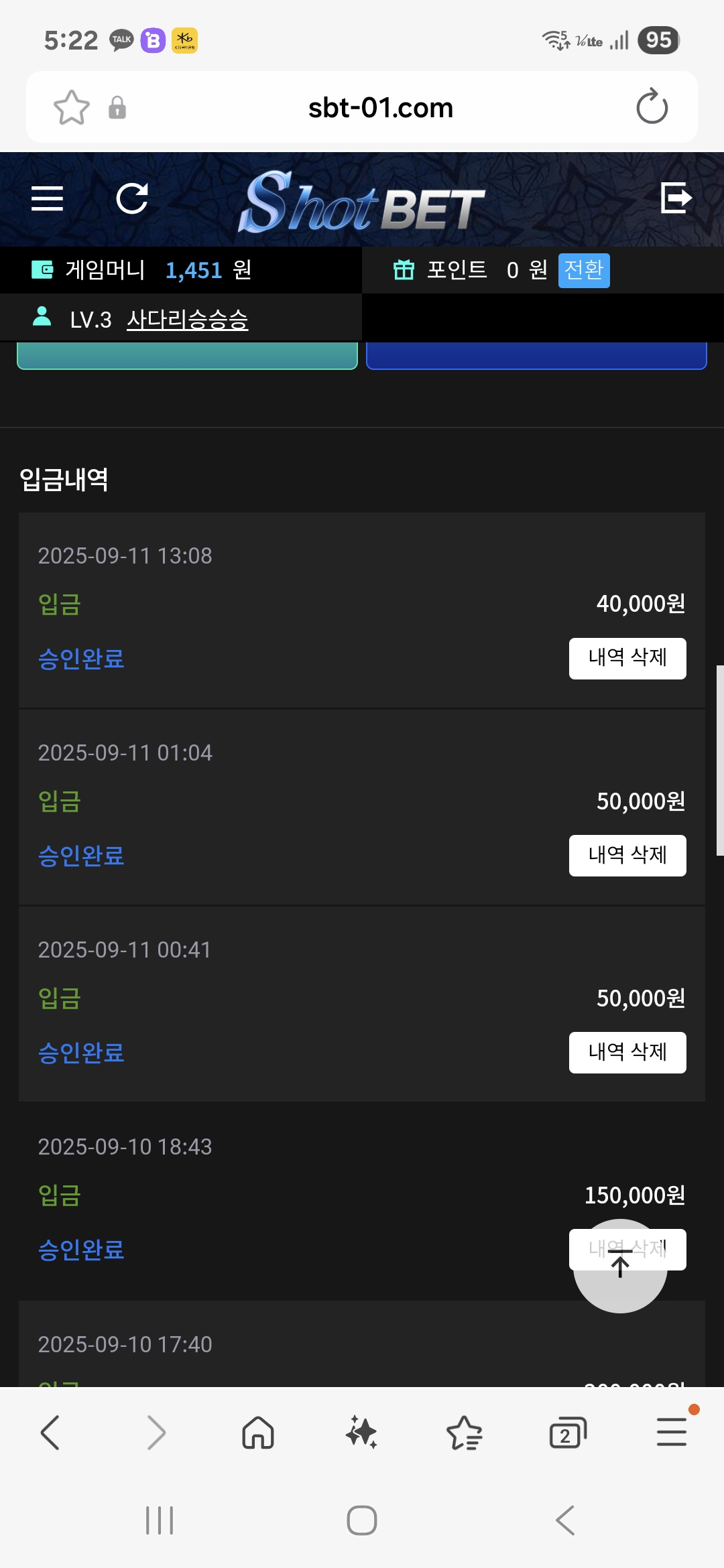Refresh the ShotBET page via header icon

click(x=132, y=198)
